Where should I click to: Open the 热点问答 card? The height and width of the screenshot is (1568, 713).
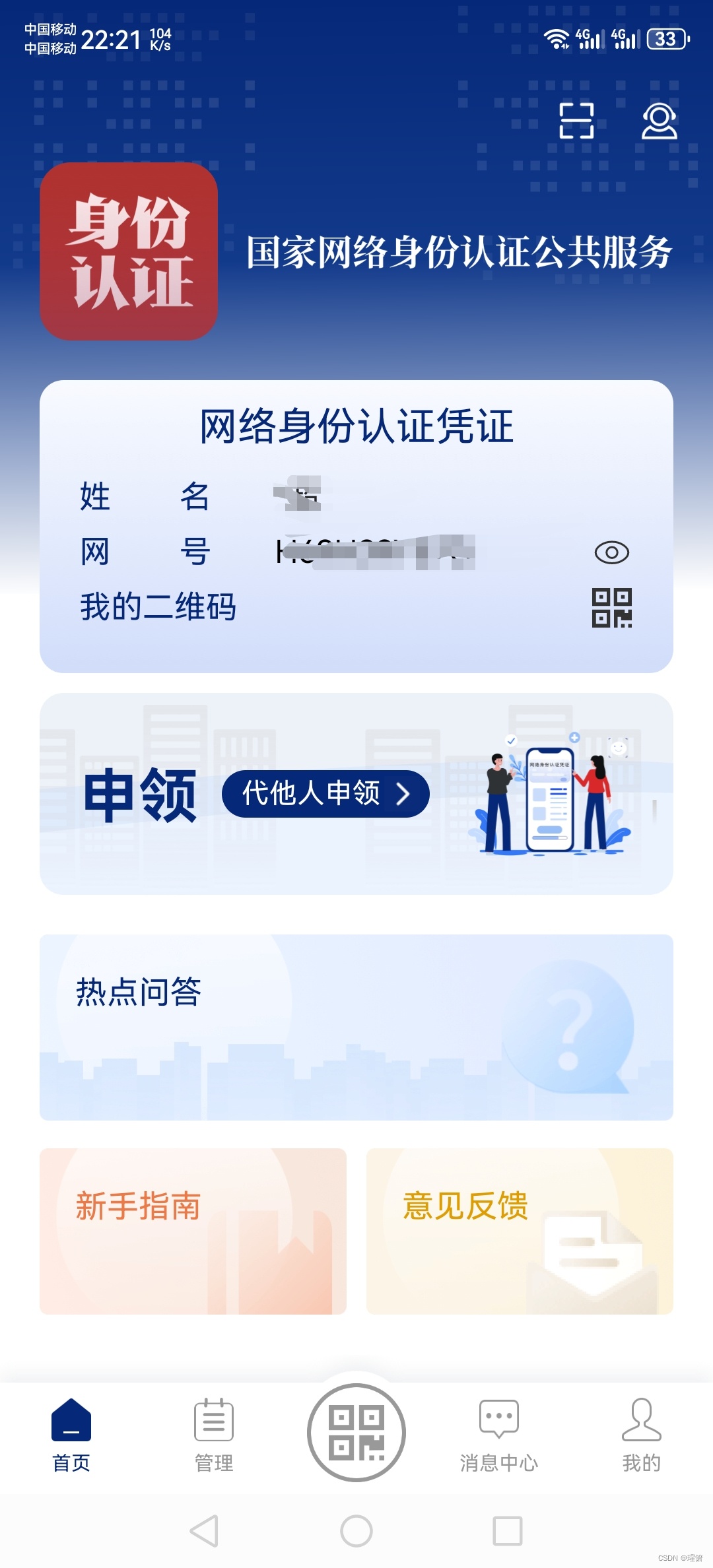click(x=356, y=1027)
